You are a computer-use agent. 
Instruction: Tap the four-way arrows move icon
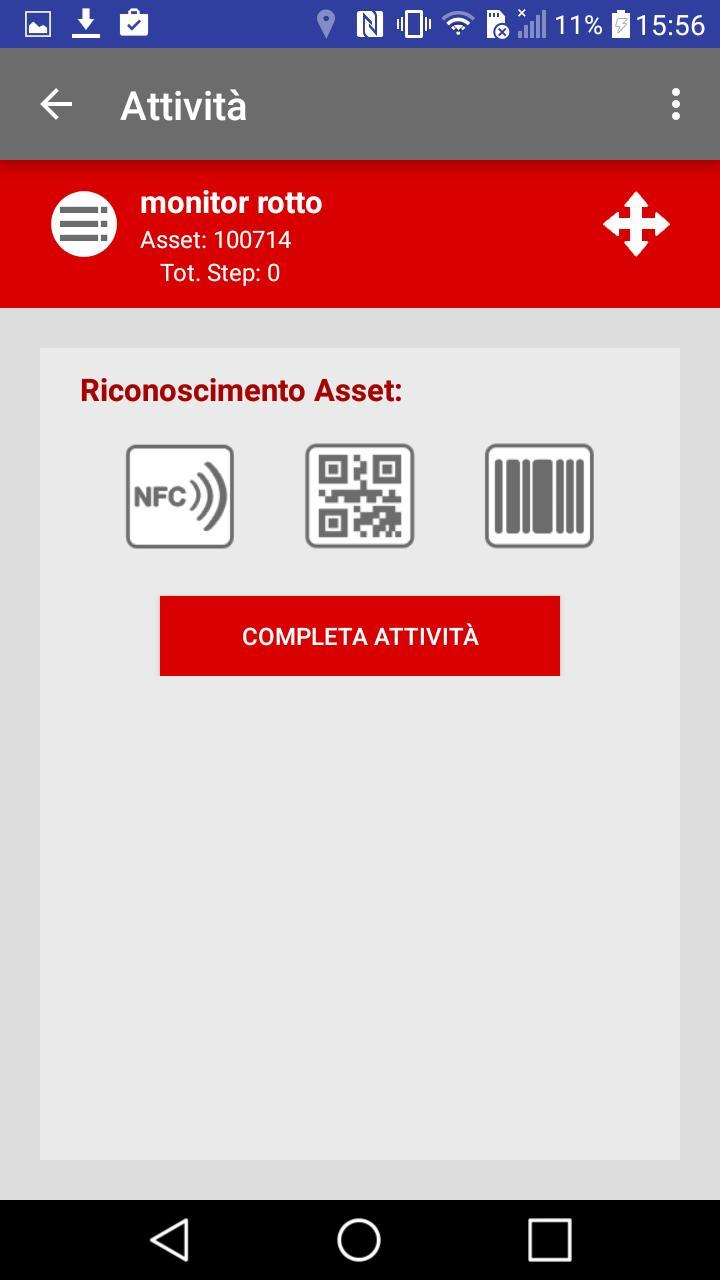point(636,224)
